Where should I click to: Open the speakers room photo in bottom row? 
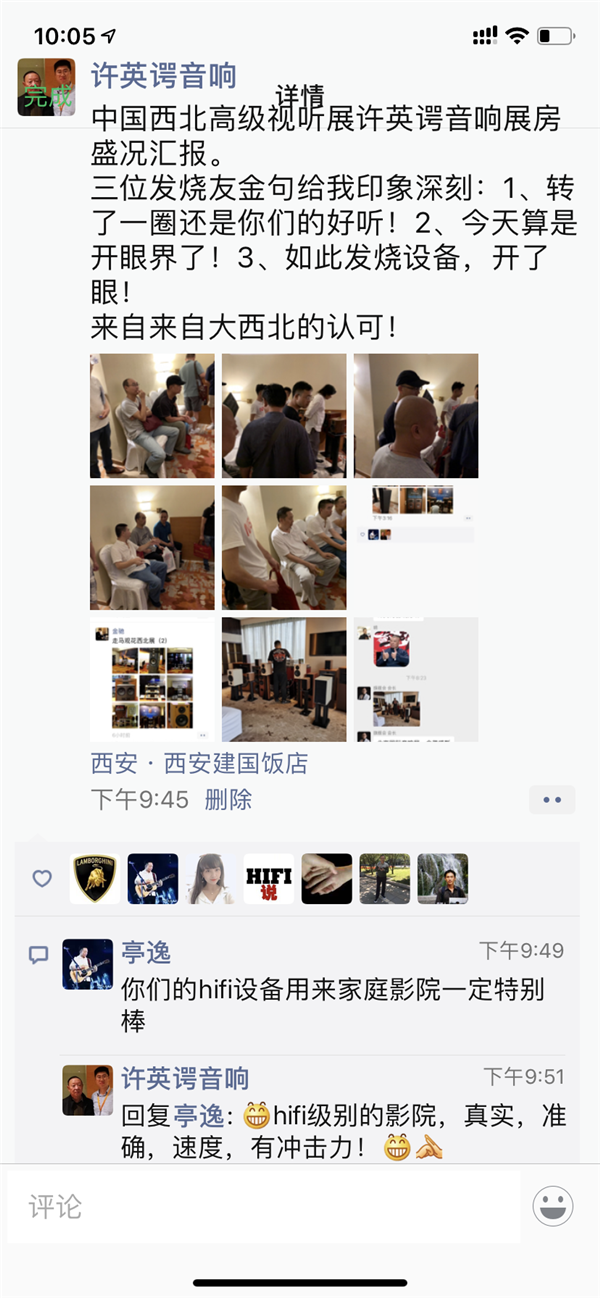(284, 679)
